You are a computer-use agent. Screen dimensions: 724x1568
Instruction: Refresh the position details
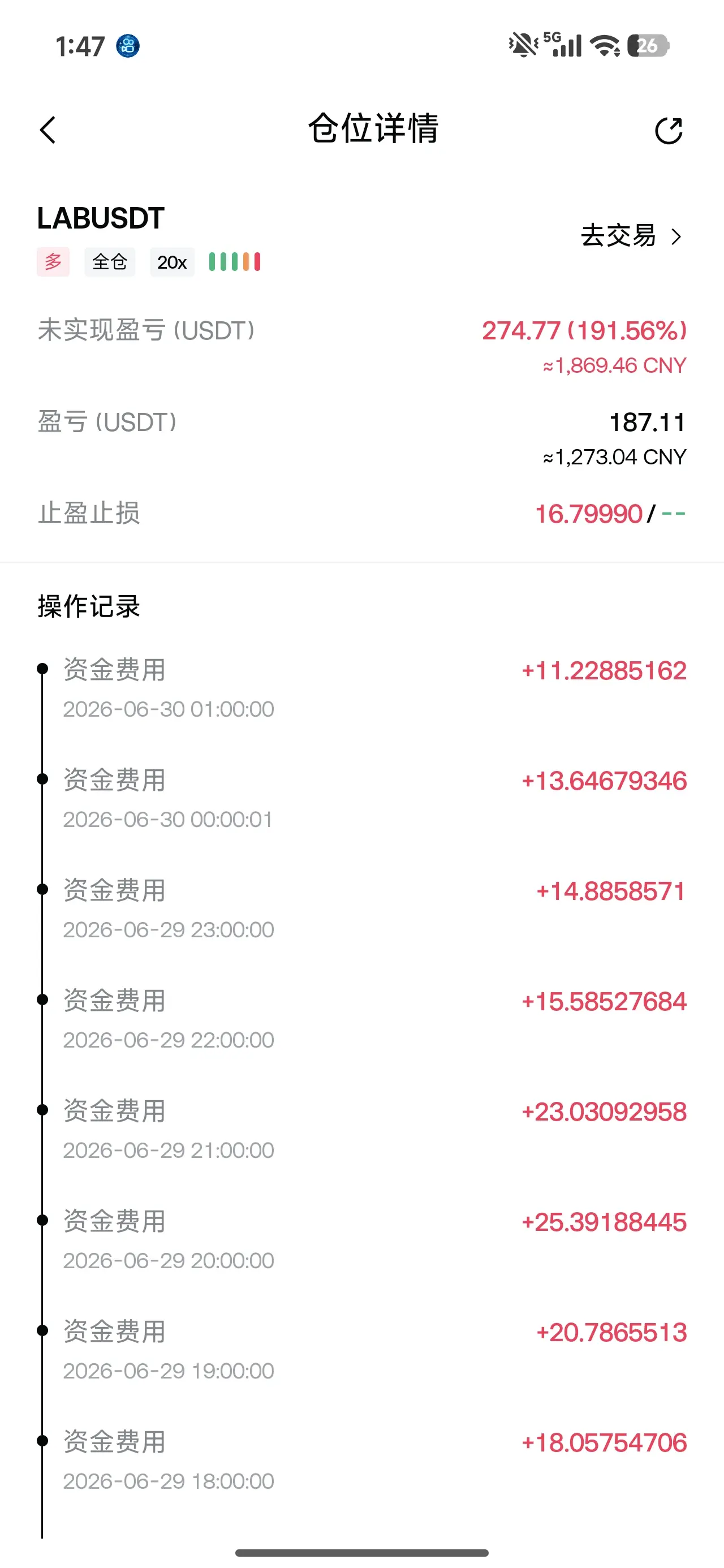(x=669, y=130)
